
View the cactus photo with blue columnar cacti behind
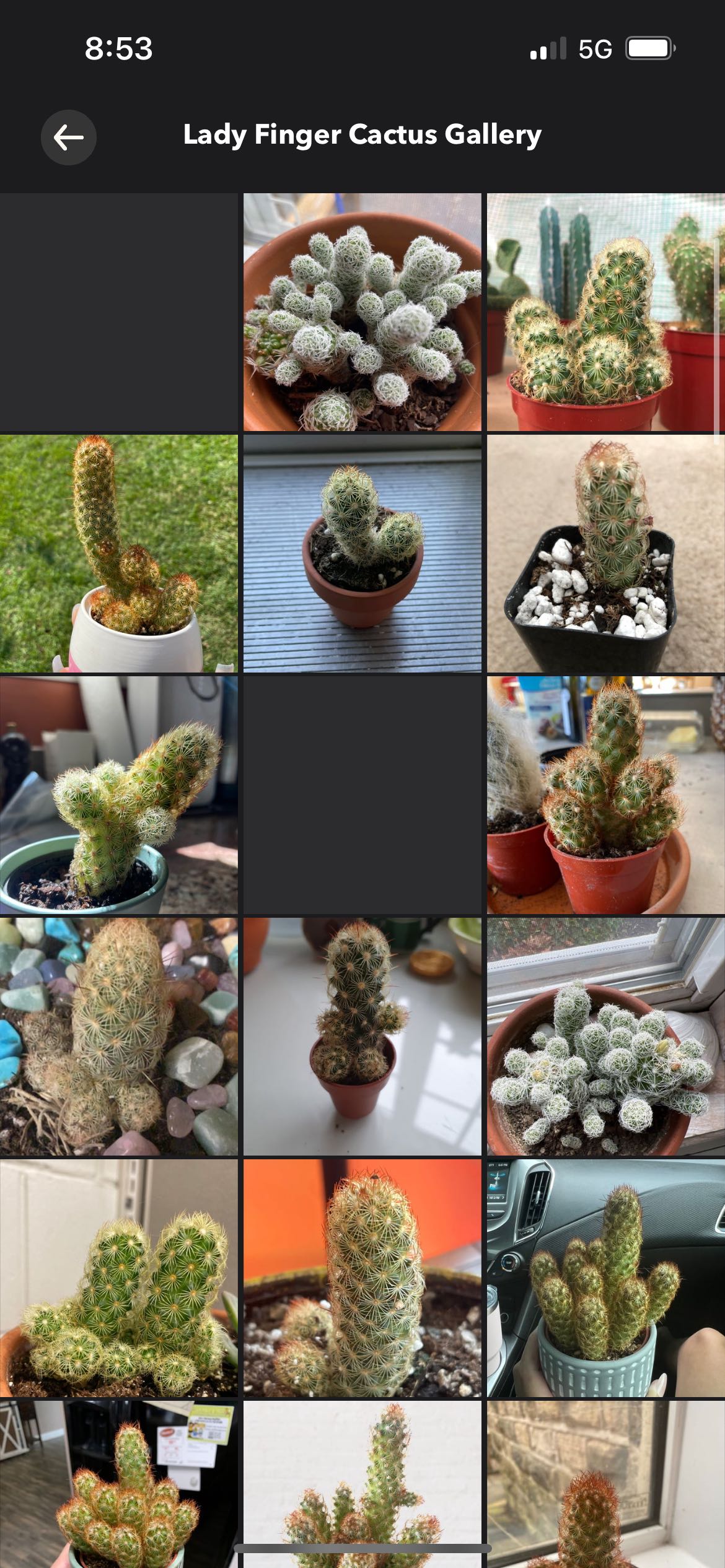click(605, 312)
